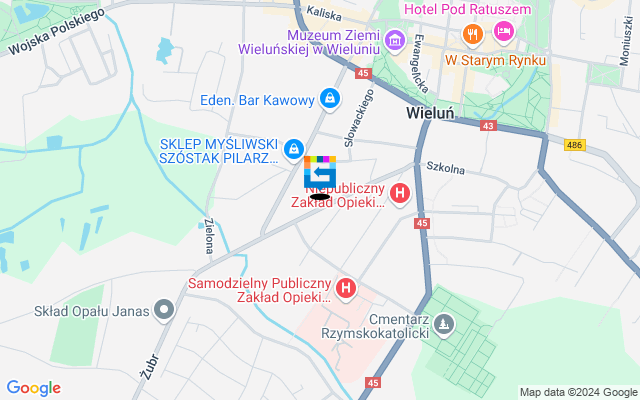Viewport: 640px width, 400px height.
Task: Tap Cmentarz Rzymskokatolicki cemetery marker
Action: (446, 323)
